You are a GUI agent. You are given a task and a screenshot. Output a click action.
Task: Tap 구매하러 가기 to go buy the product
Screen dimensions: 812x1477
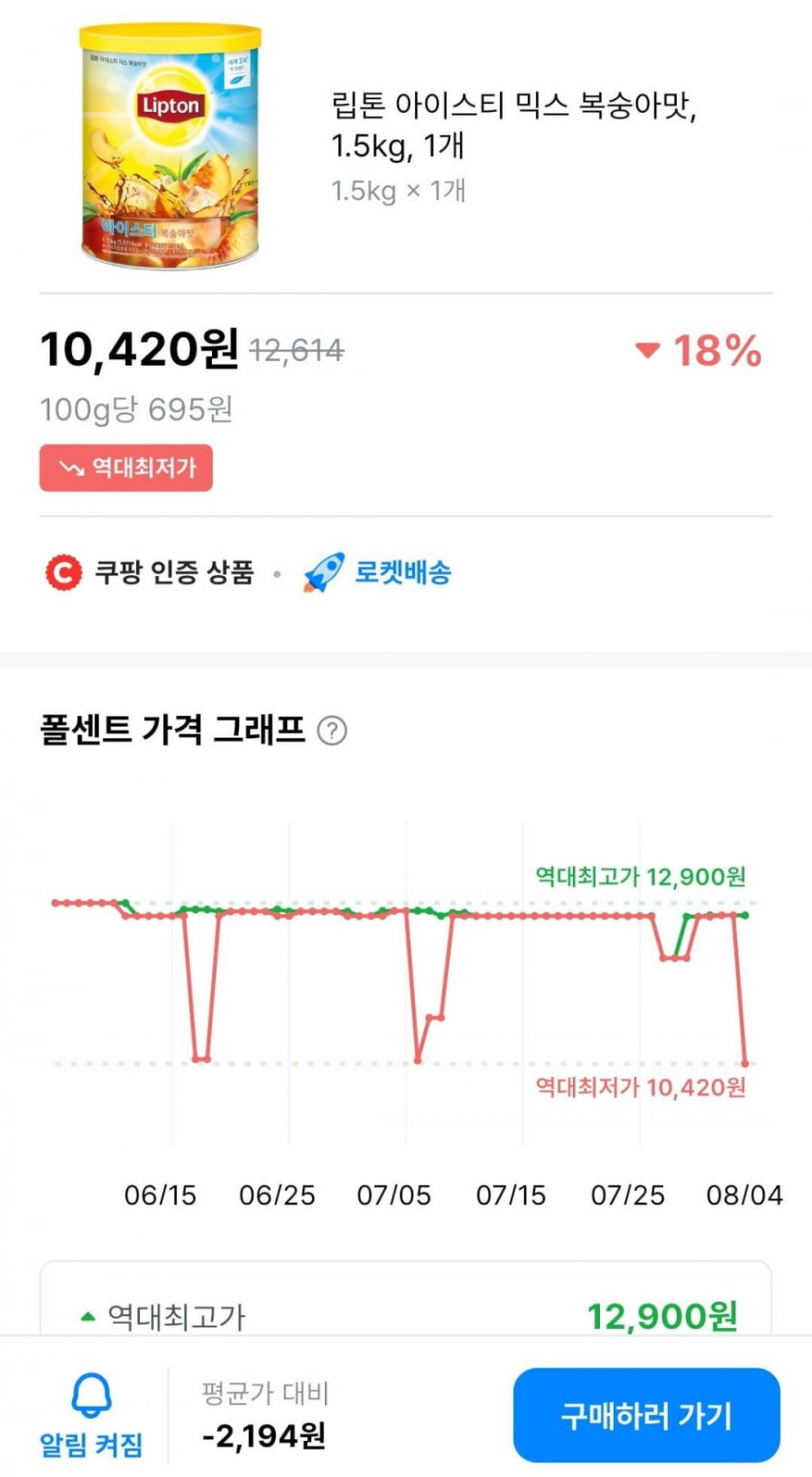[646, 1415]
